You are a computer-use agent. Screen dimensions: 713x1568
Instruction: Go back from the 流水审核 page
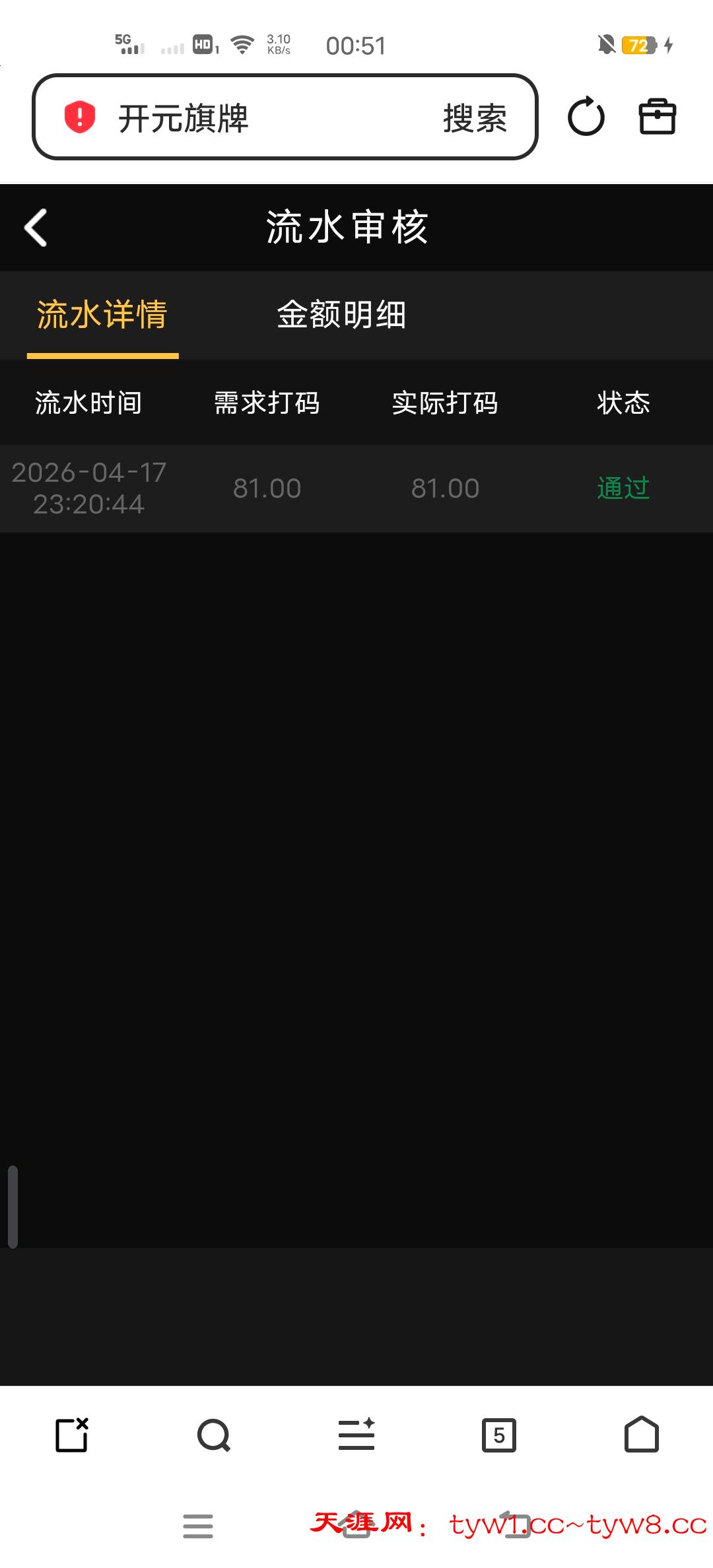[x=36, y=228]
